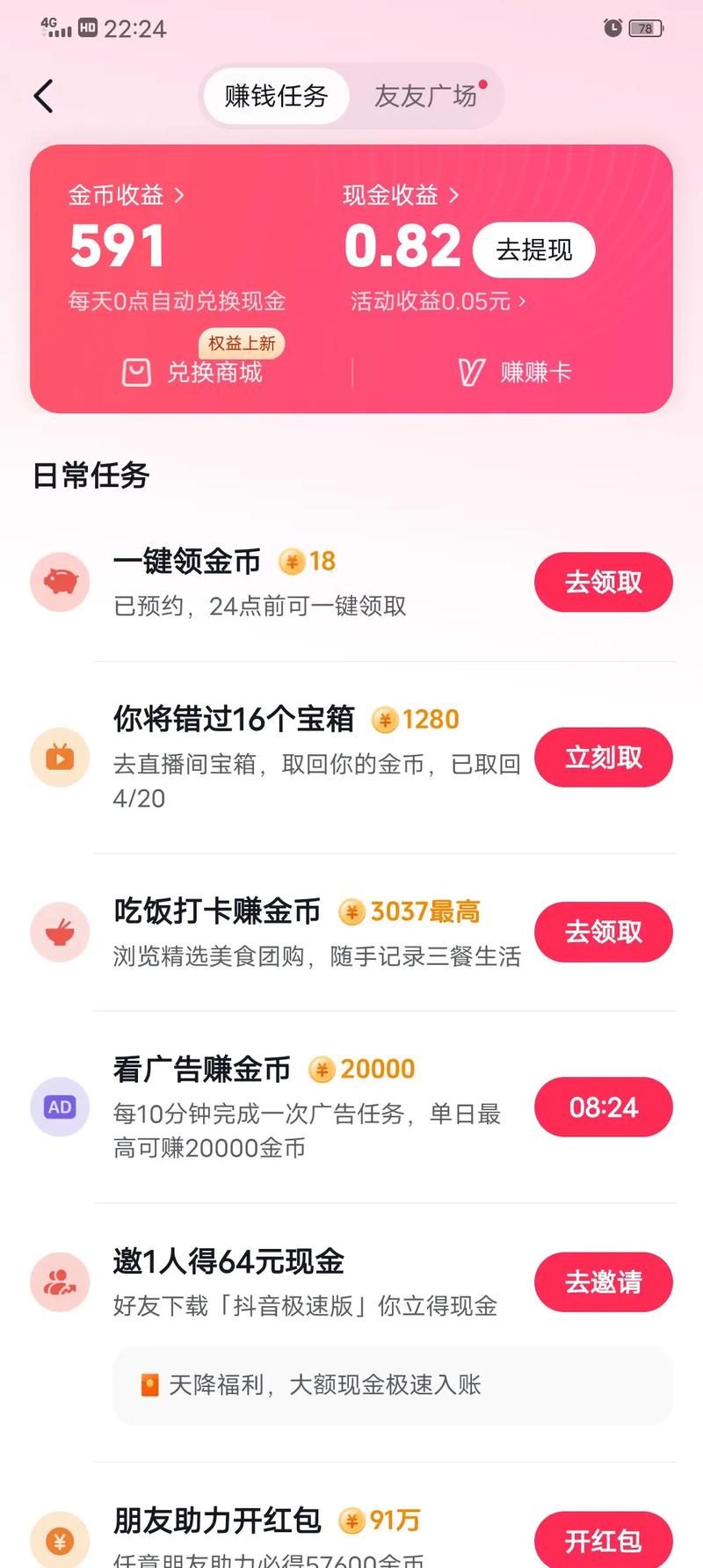Tap the back arrow at top left
Image resolution: width=703 pixels, height=1568 pixels.
pos(42,96)
